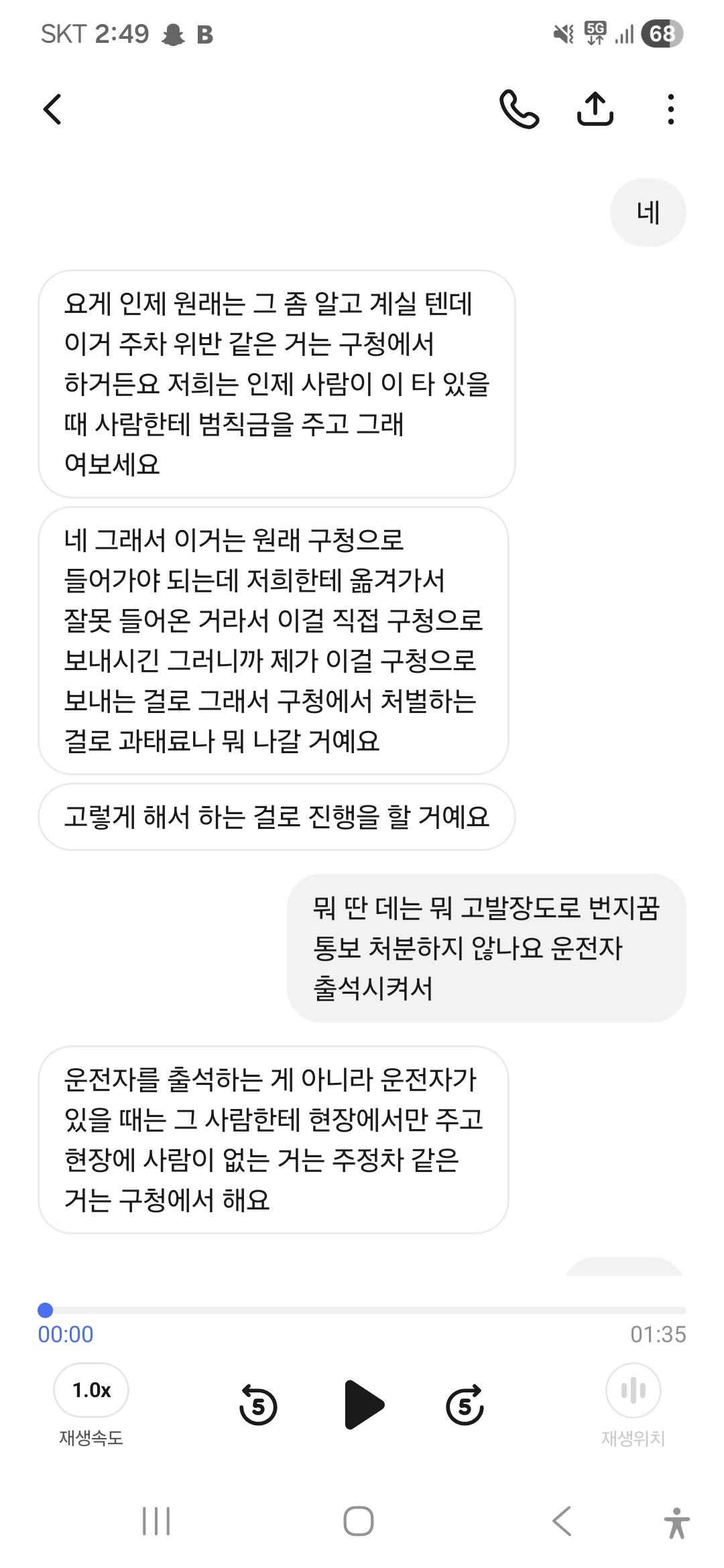This screenshot has width=724, height=1568.
Task: Open the accessibility shortcut button
Action: (x=676, y=1522)
